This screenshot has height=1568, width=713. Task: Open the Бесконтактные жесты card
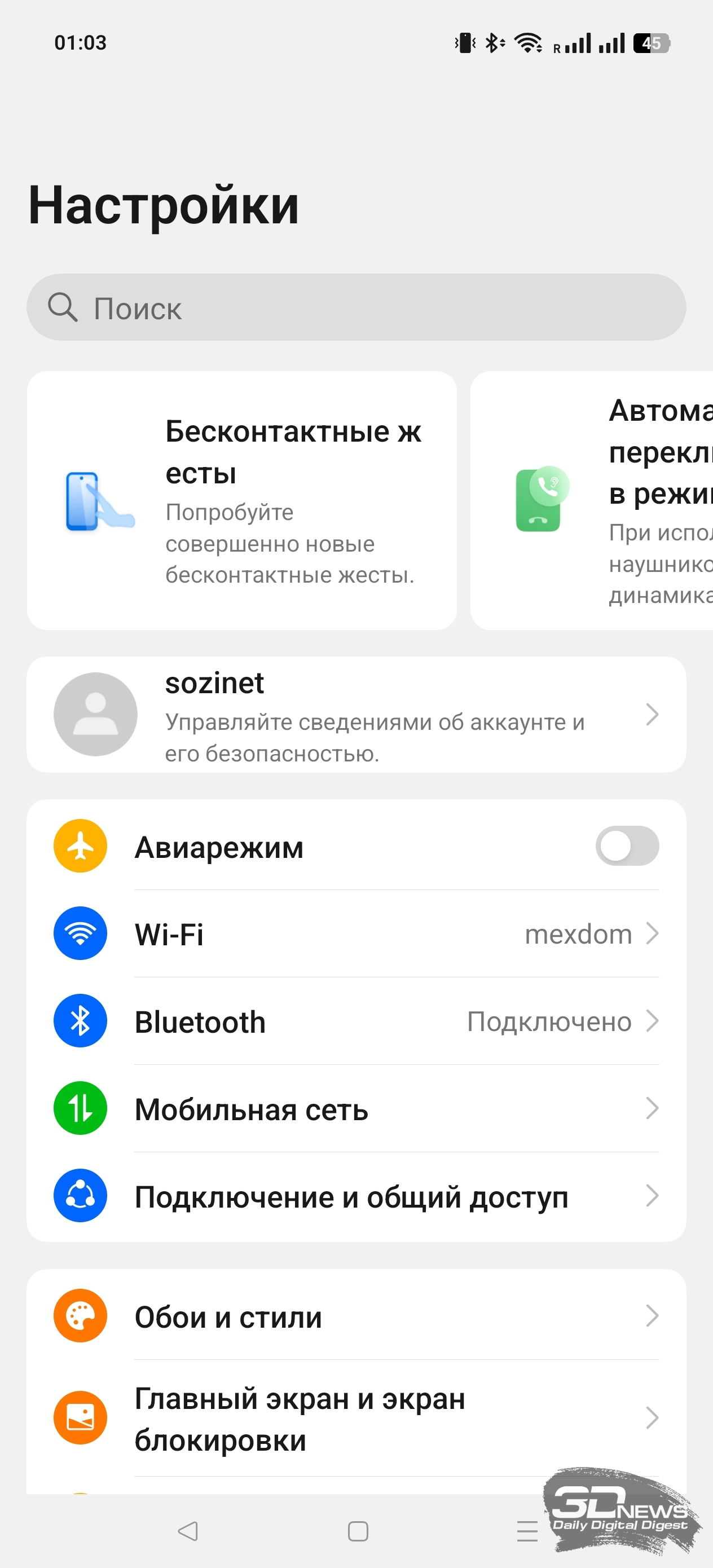pyautogui.click(x=242, y=500)
